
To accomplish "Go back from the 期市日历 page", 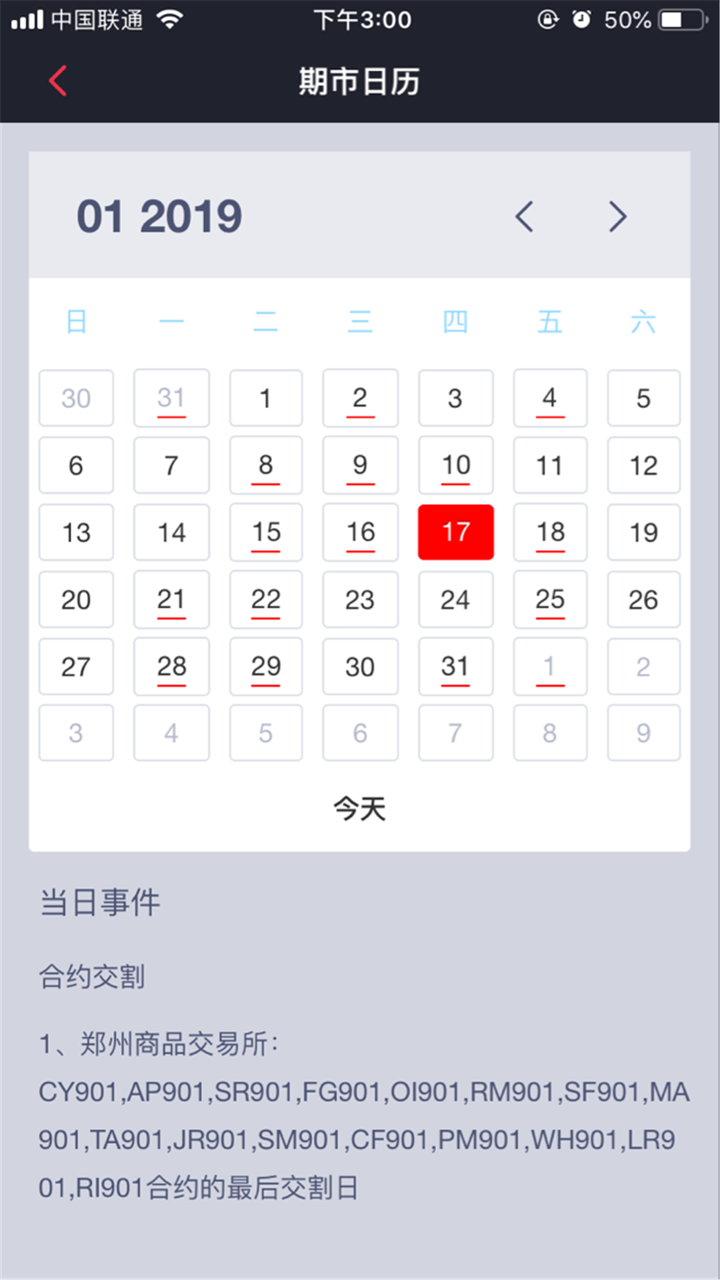I will tap(58, 81).
